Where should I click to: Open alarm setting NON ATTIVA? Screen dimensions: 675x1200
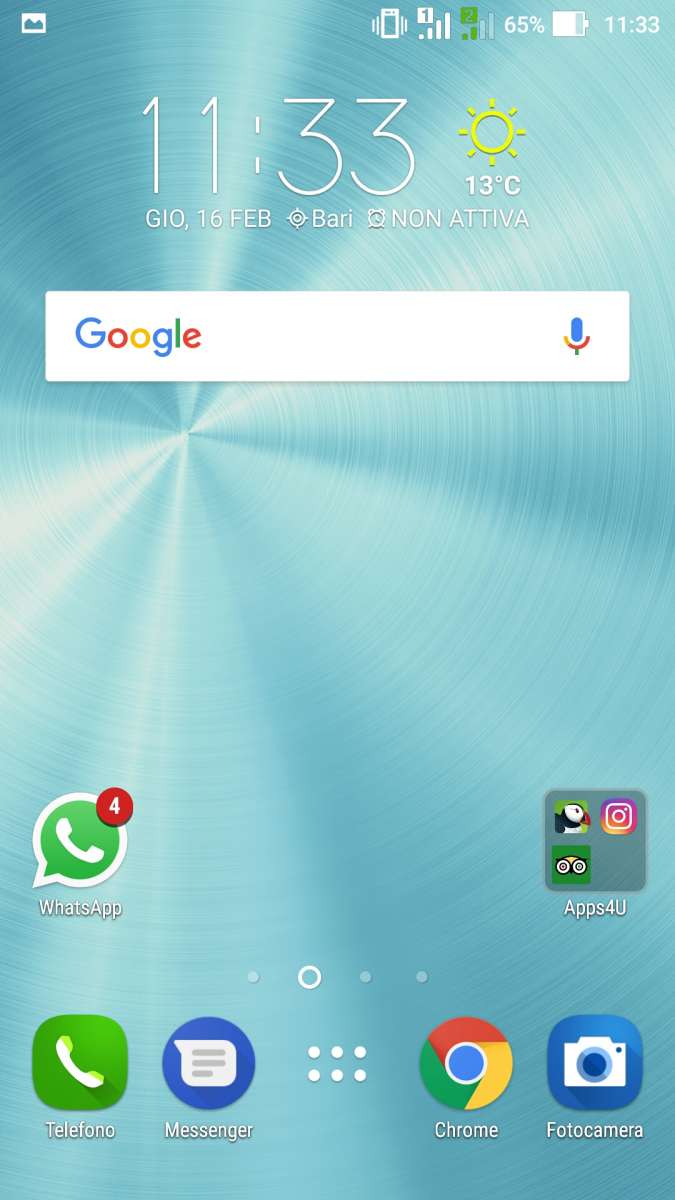[x=448, y=219]
